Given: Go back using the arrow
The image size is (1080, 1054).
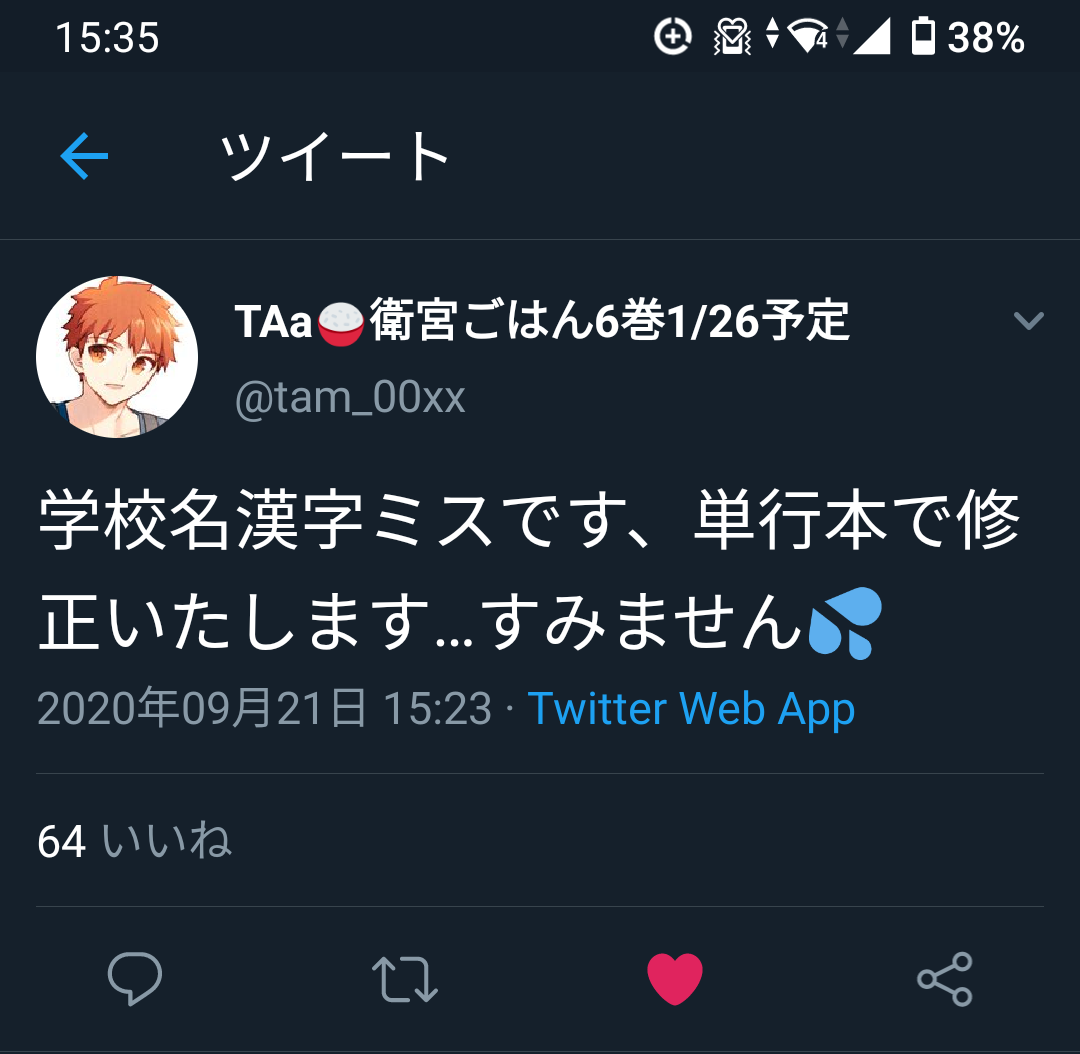Looking at the screenshot, I should pos(84,157).
